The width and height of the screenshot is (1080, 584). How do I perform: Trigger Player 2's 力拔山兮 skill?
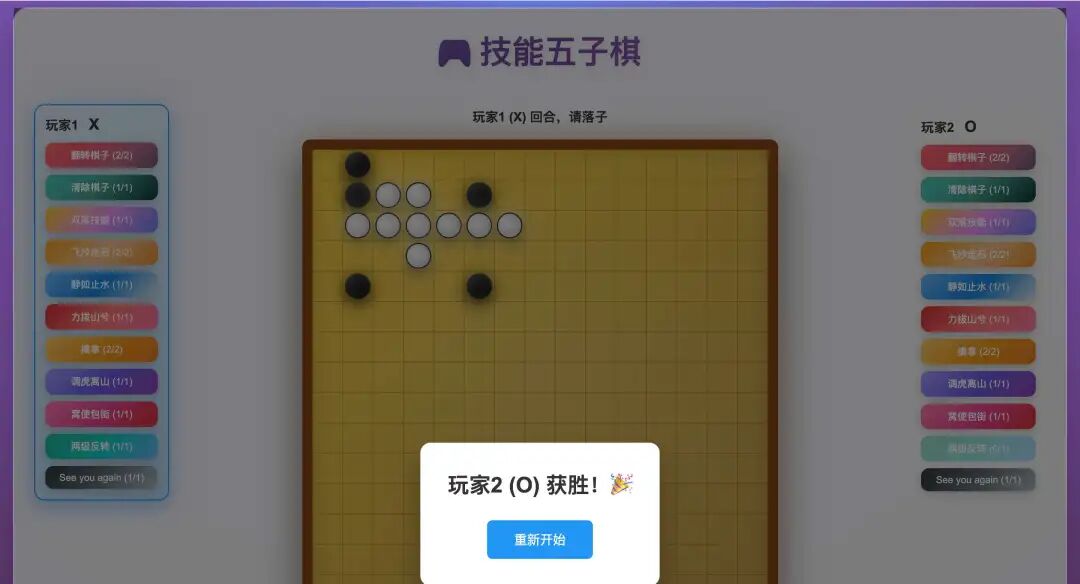point(978,320)
